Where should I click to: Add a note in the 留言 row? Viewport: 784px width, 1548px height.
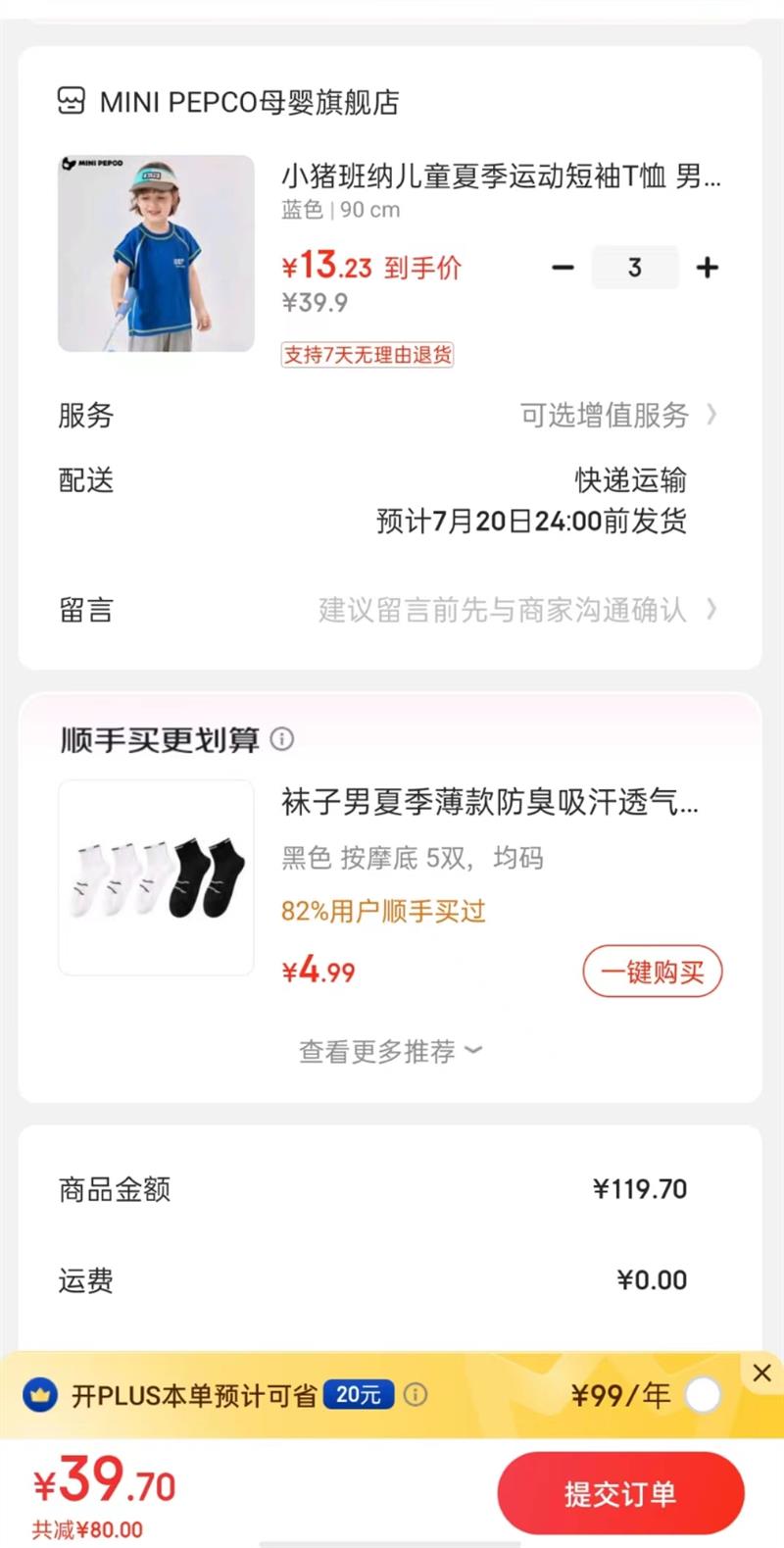point(502,610)
